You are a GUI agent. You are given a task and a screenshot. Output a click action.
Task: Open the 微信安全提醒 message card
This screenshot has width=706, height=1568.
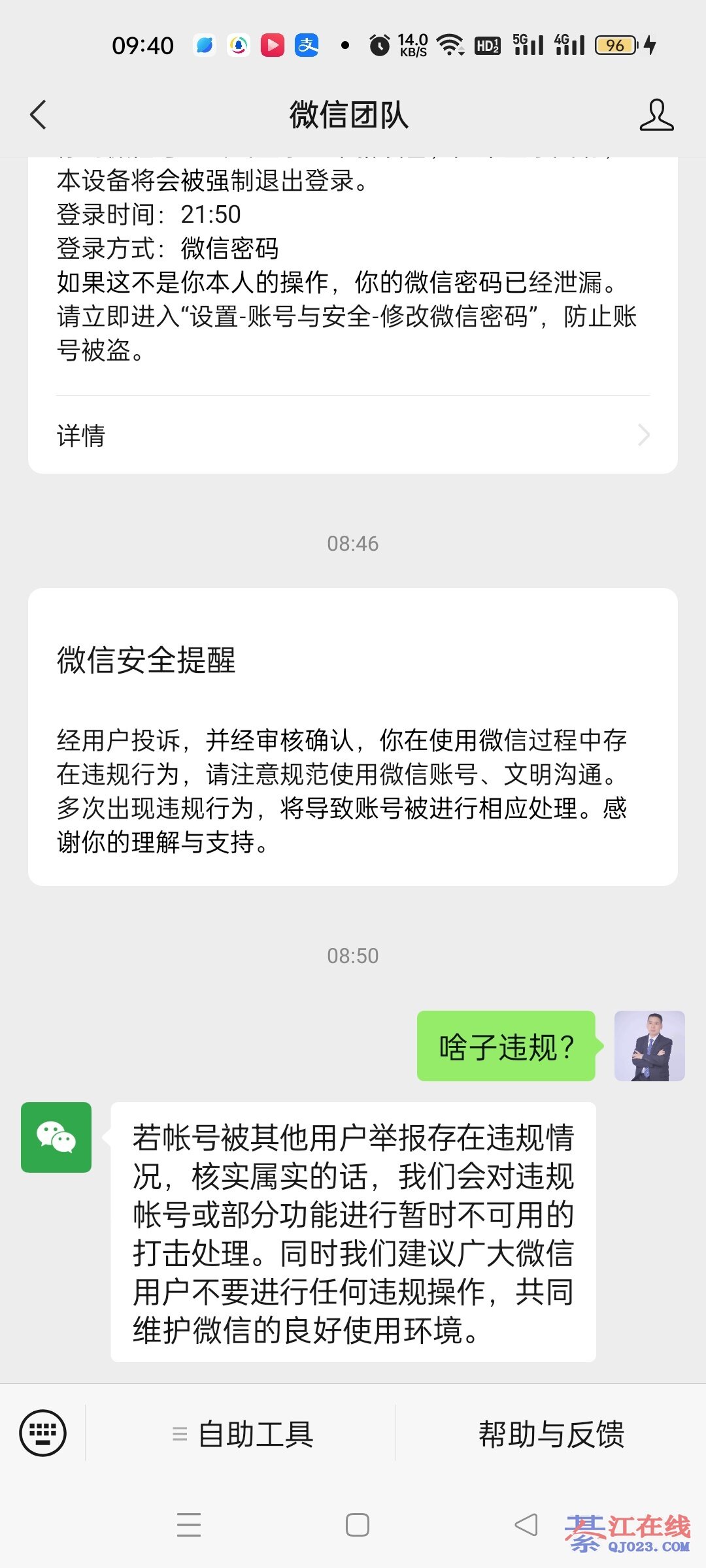353,737
